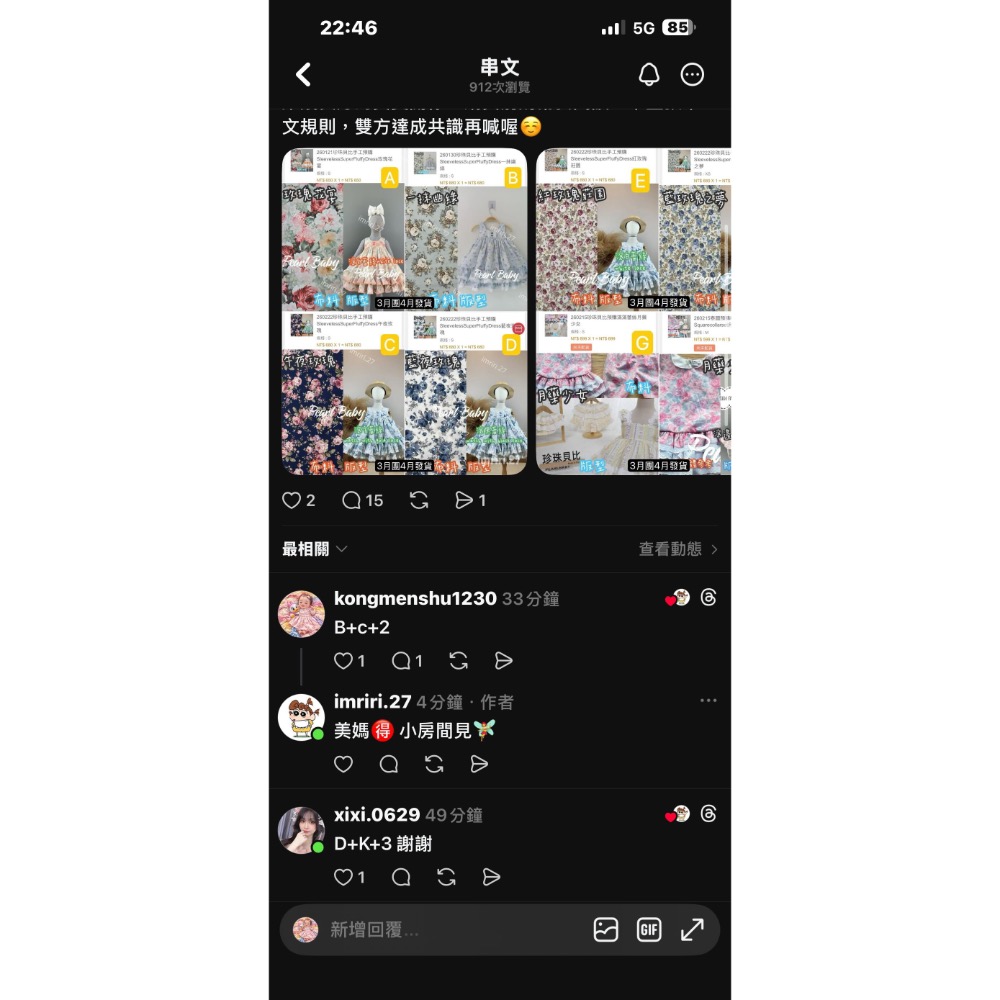Like imriri.27's reply
This screenshot has width=1000, height=1000.
pyautogui.click(x=343, y=764)
